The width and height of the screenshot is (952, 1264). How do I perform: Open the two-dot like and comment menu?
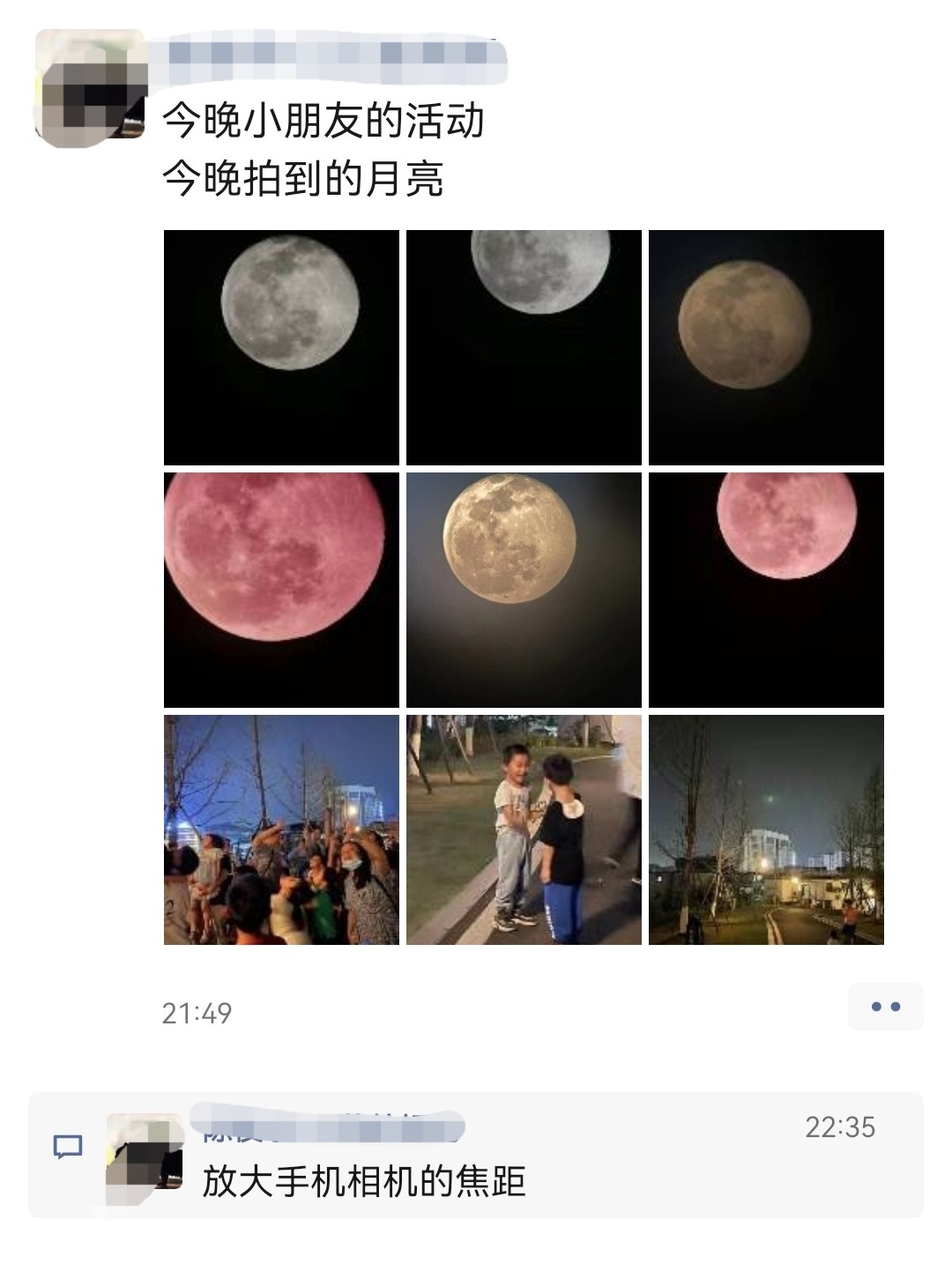[885, 1007]
